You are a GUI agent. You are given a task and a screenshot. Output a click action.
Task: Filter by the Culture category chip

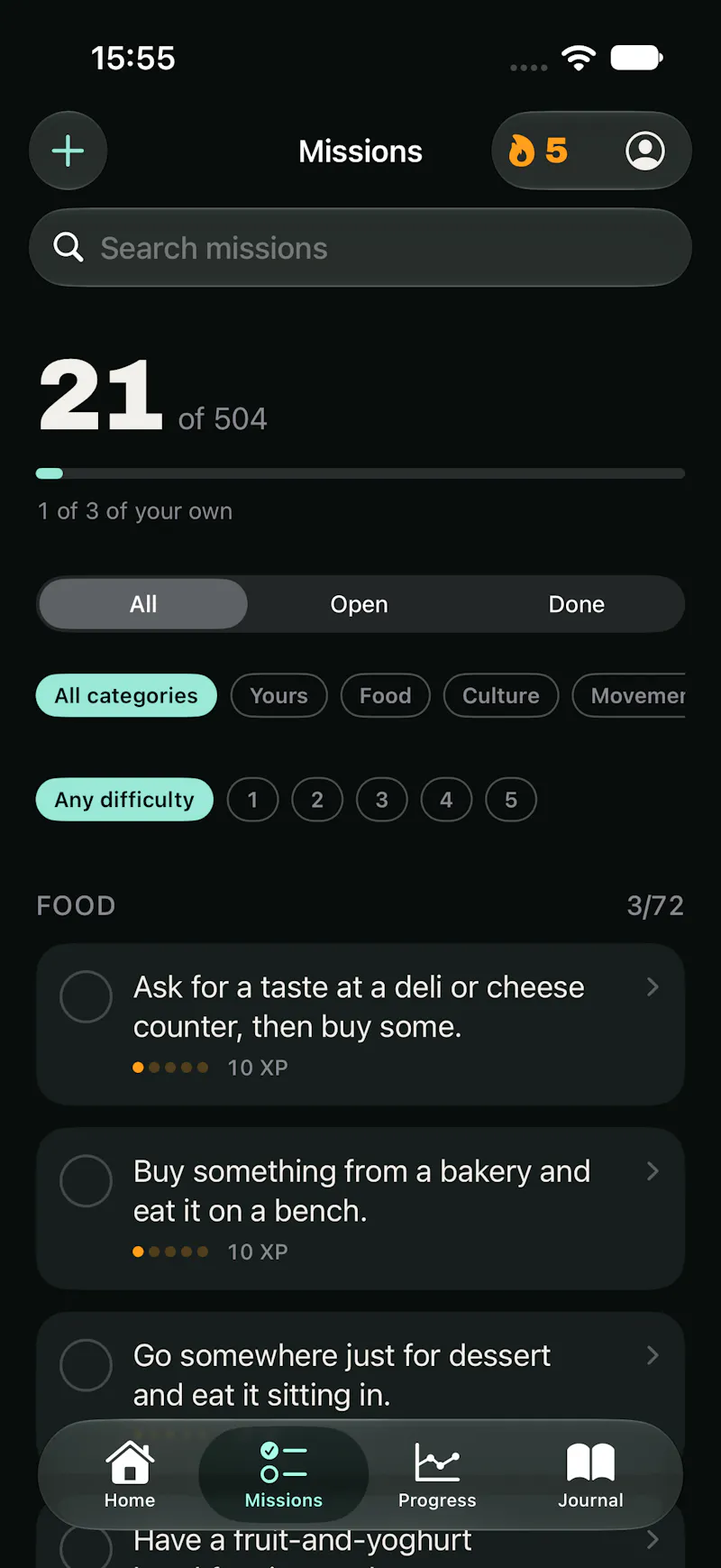click(501, 695)
